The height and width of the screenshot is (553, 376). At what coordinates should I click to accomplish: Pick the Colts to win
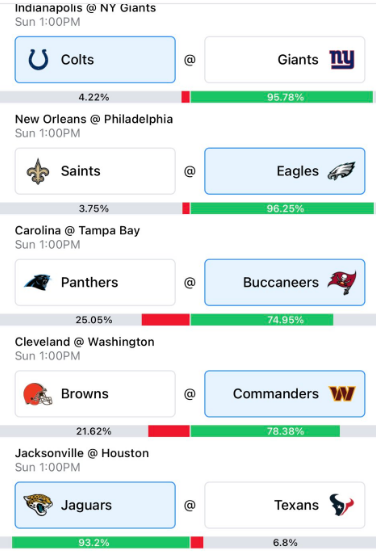95,60
